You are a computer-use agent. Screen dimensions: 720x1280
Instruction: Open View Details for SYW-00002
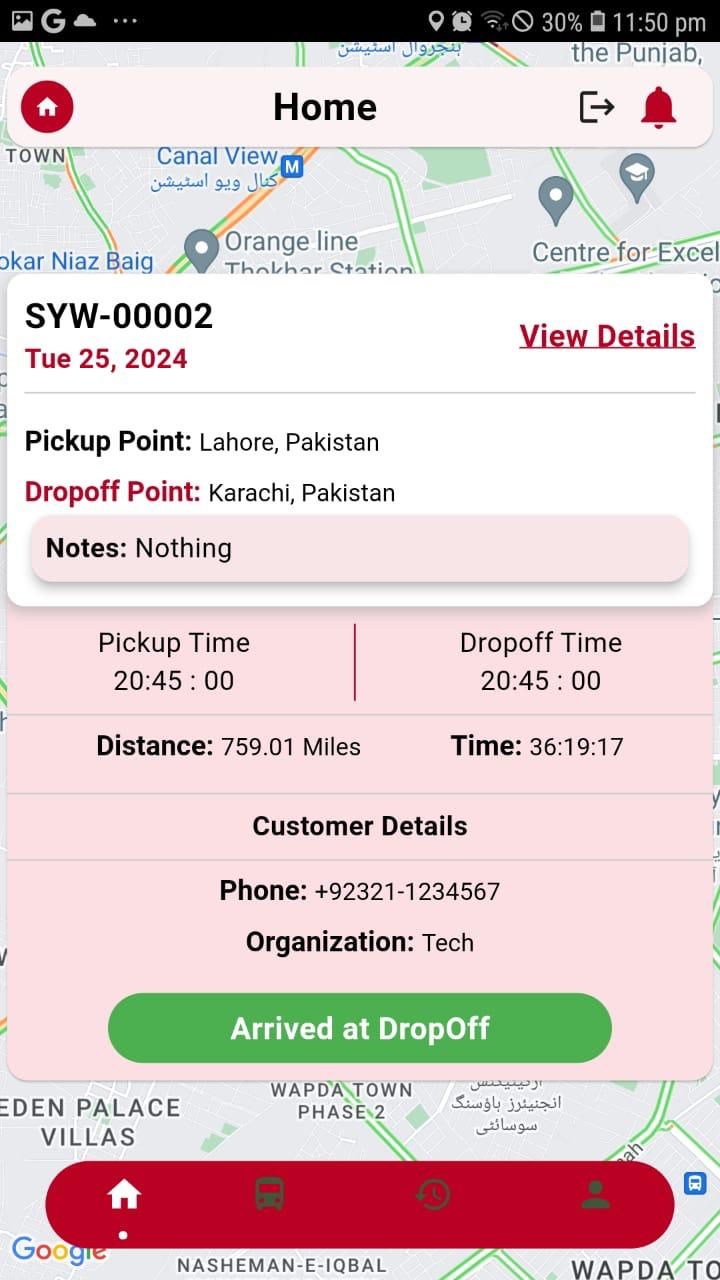point(607,336)
